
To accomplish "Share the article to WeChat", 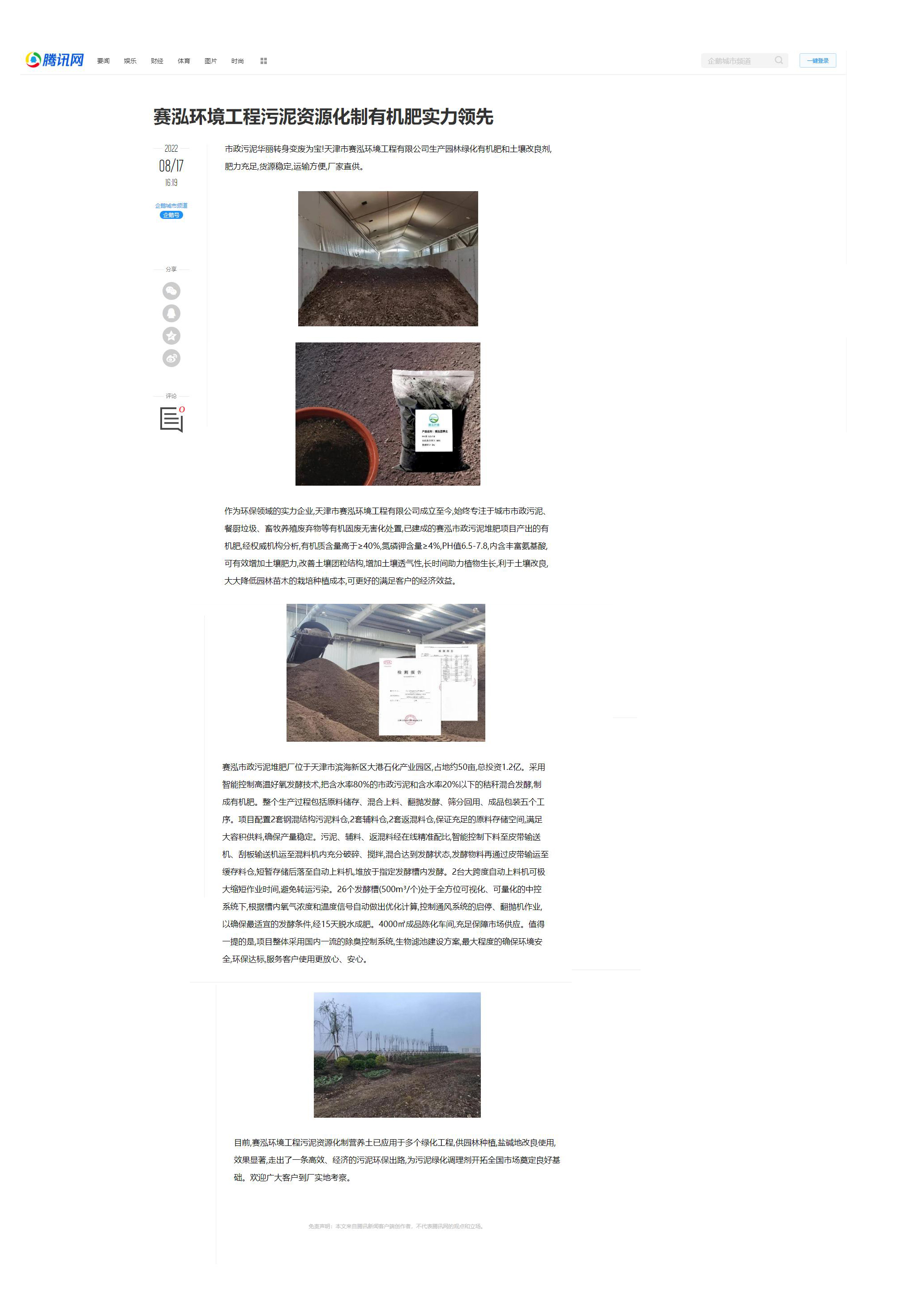I will 171,291.
